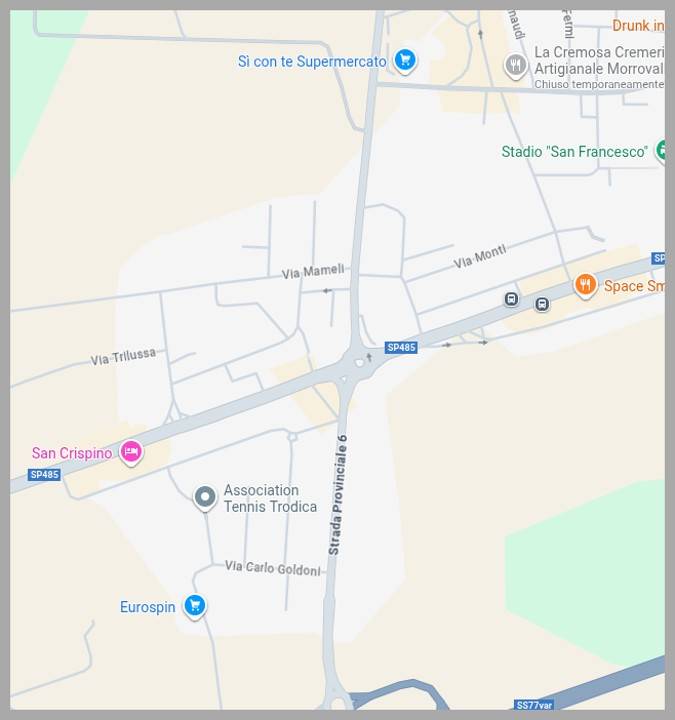Select La Cremosa Cremeria Artigianale place pin

(x=516, y=65)
